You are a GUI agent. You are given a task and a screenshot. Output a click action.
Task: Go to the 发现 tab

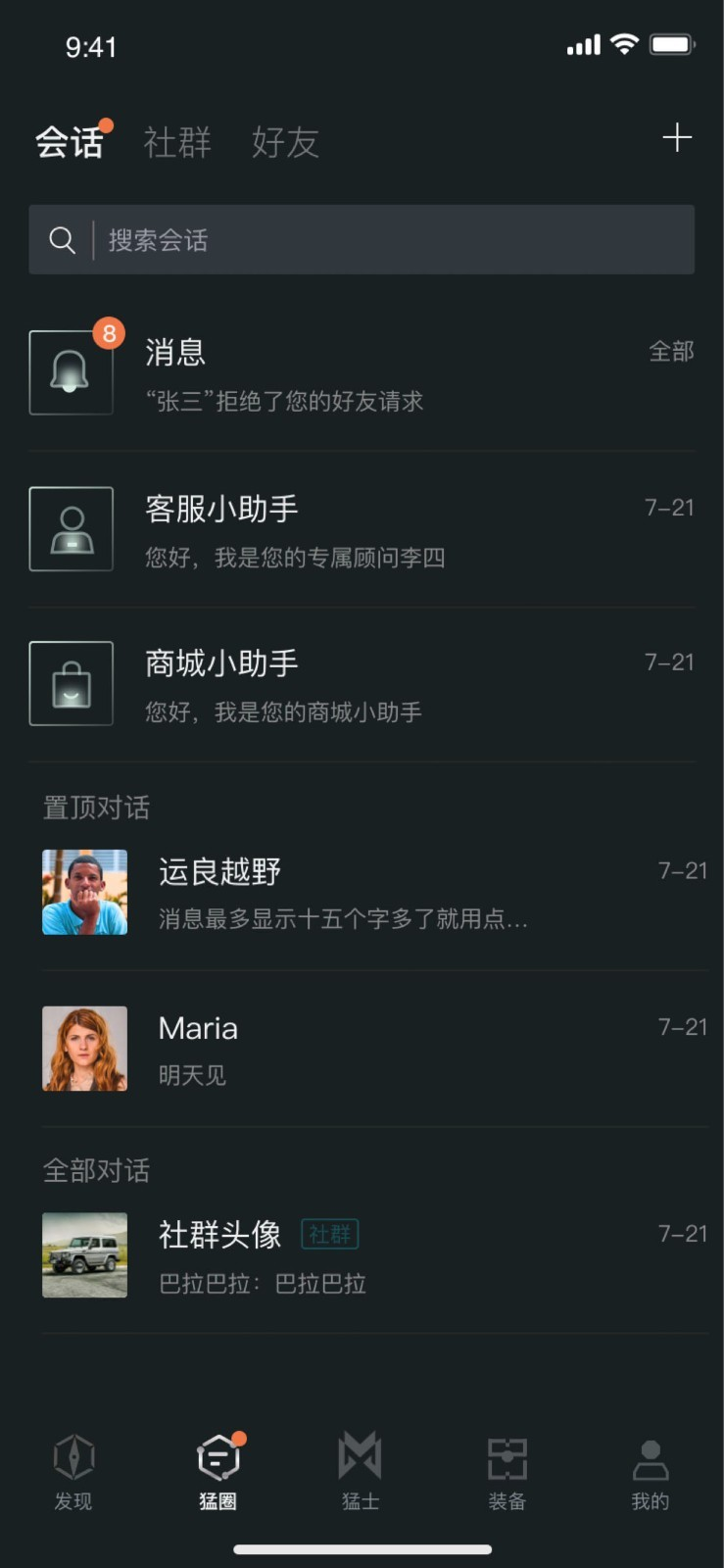tap(73, 1471)
